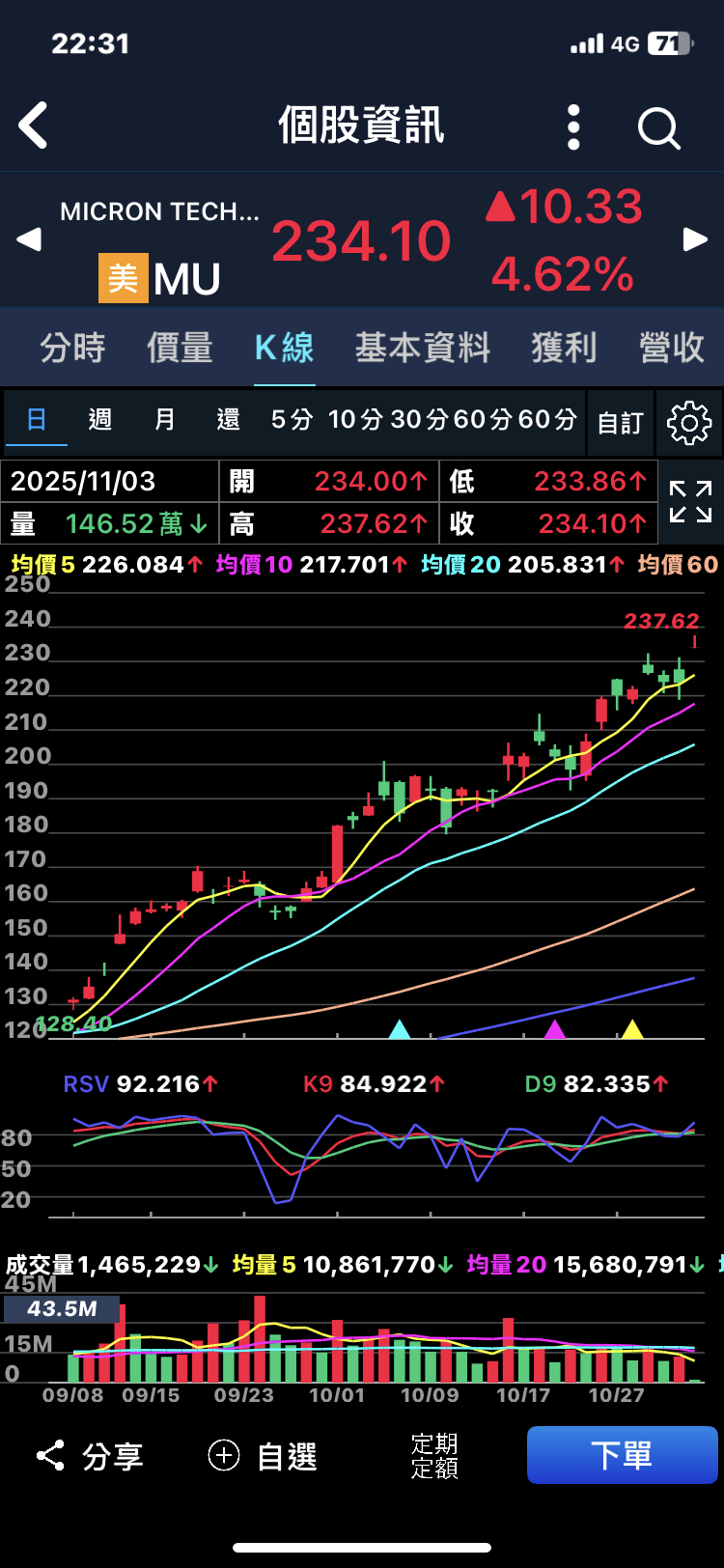Select the 月 monthly chart period

[x=165, y=420]
